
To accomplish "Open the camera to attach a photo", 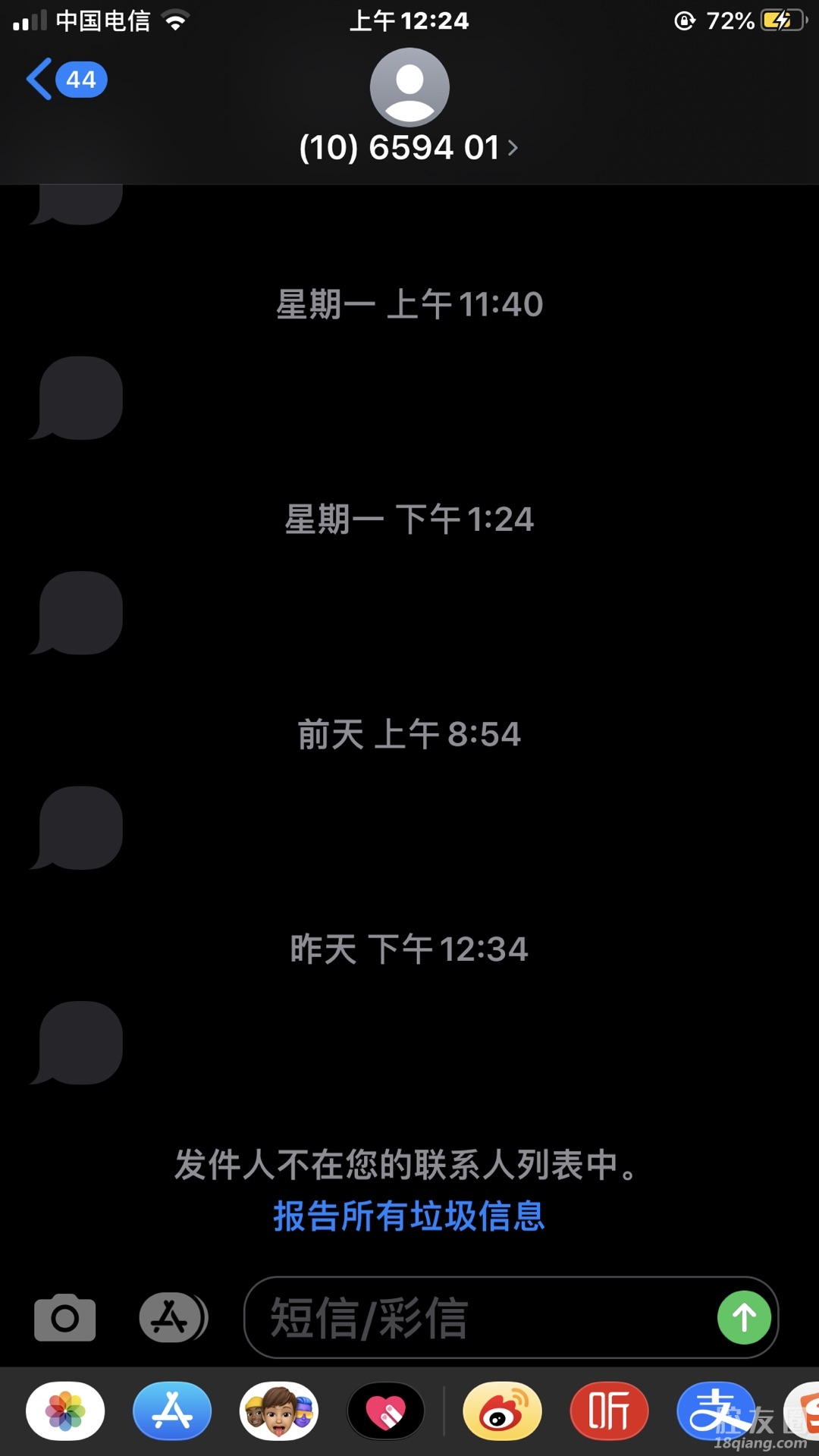I will click(65, 1318).
